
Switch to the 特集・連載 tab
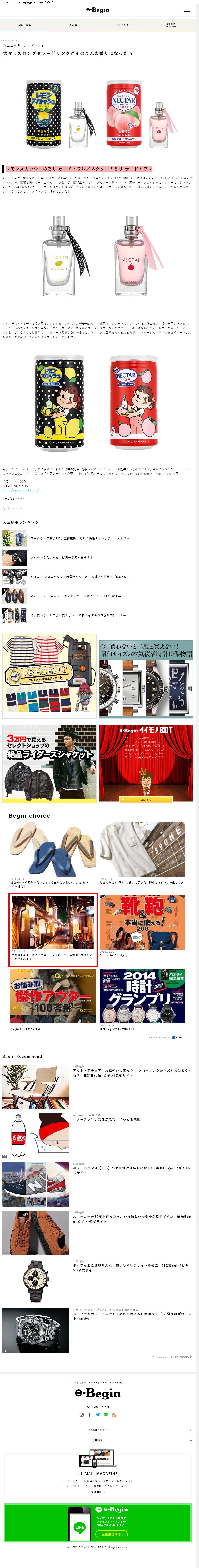coord(24,25)
